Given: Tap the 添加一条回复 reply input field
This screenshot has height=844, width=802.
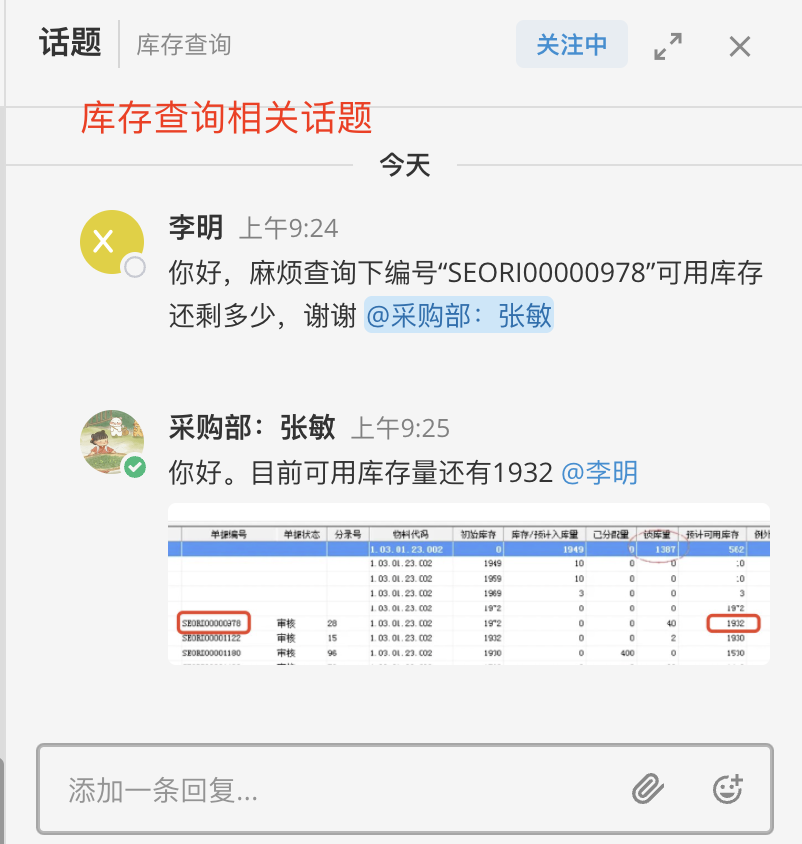Looking at the screenshot, I should coord(330,790).
